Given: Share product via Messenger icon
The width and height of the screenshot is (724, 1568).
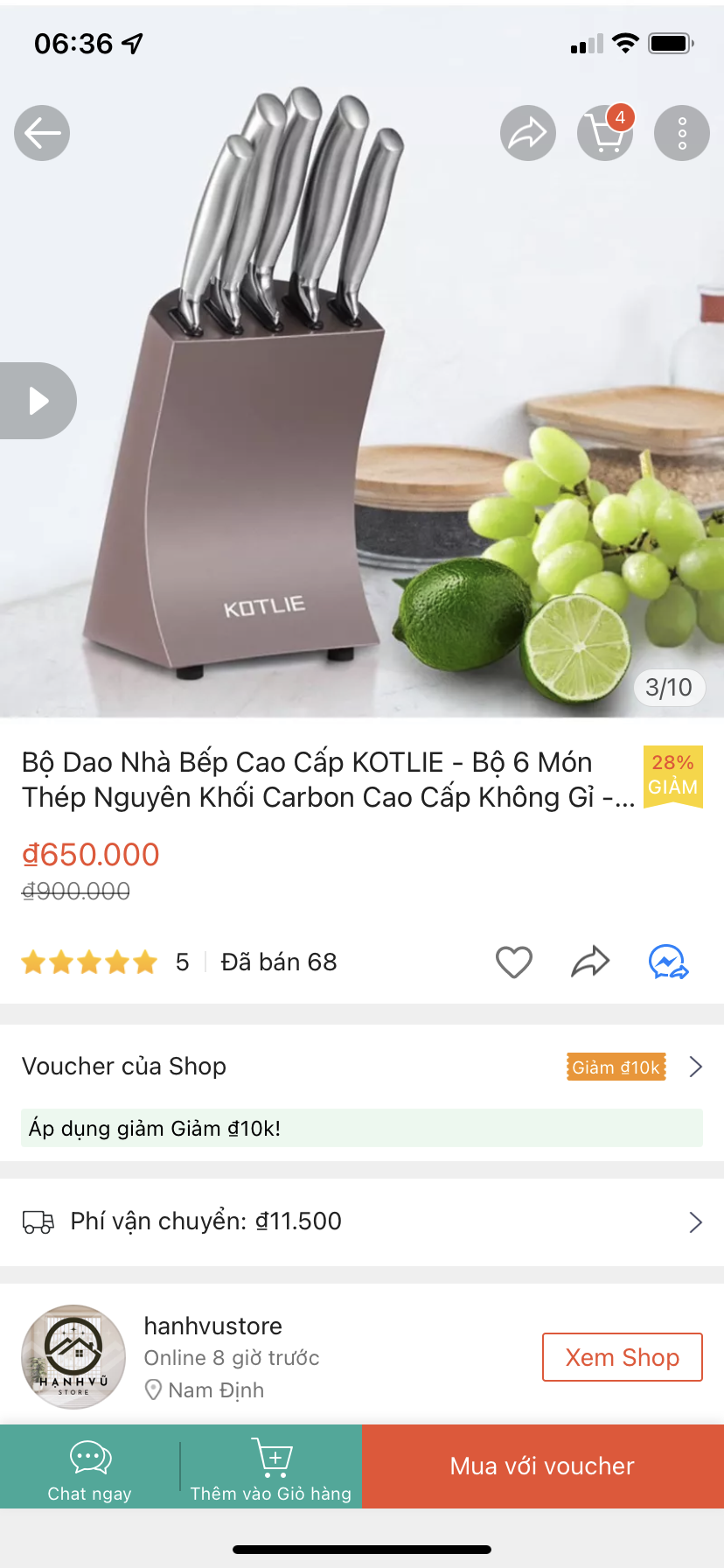Looking at the screenshot, I should 668,962.
